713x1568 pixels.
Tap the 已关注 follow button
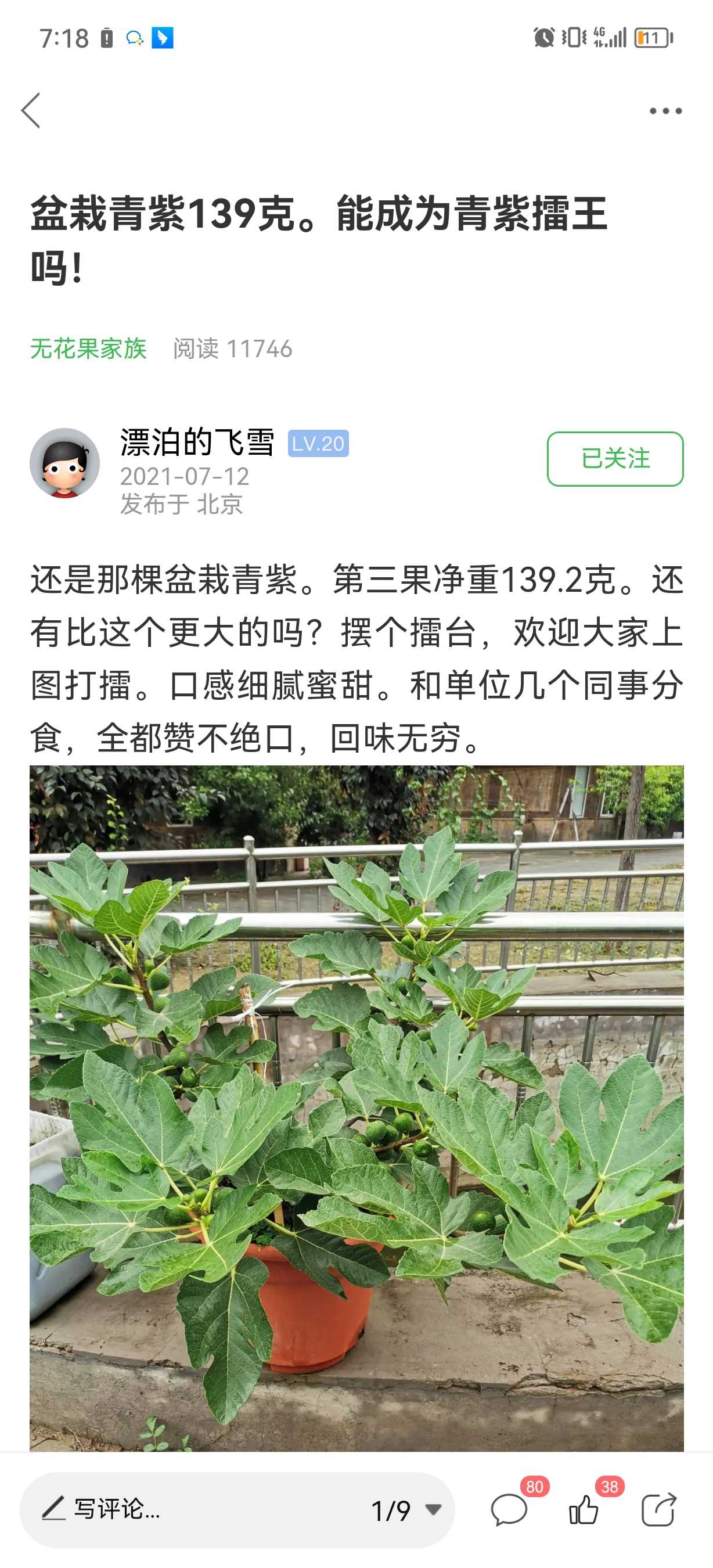(x=615, y=459)
